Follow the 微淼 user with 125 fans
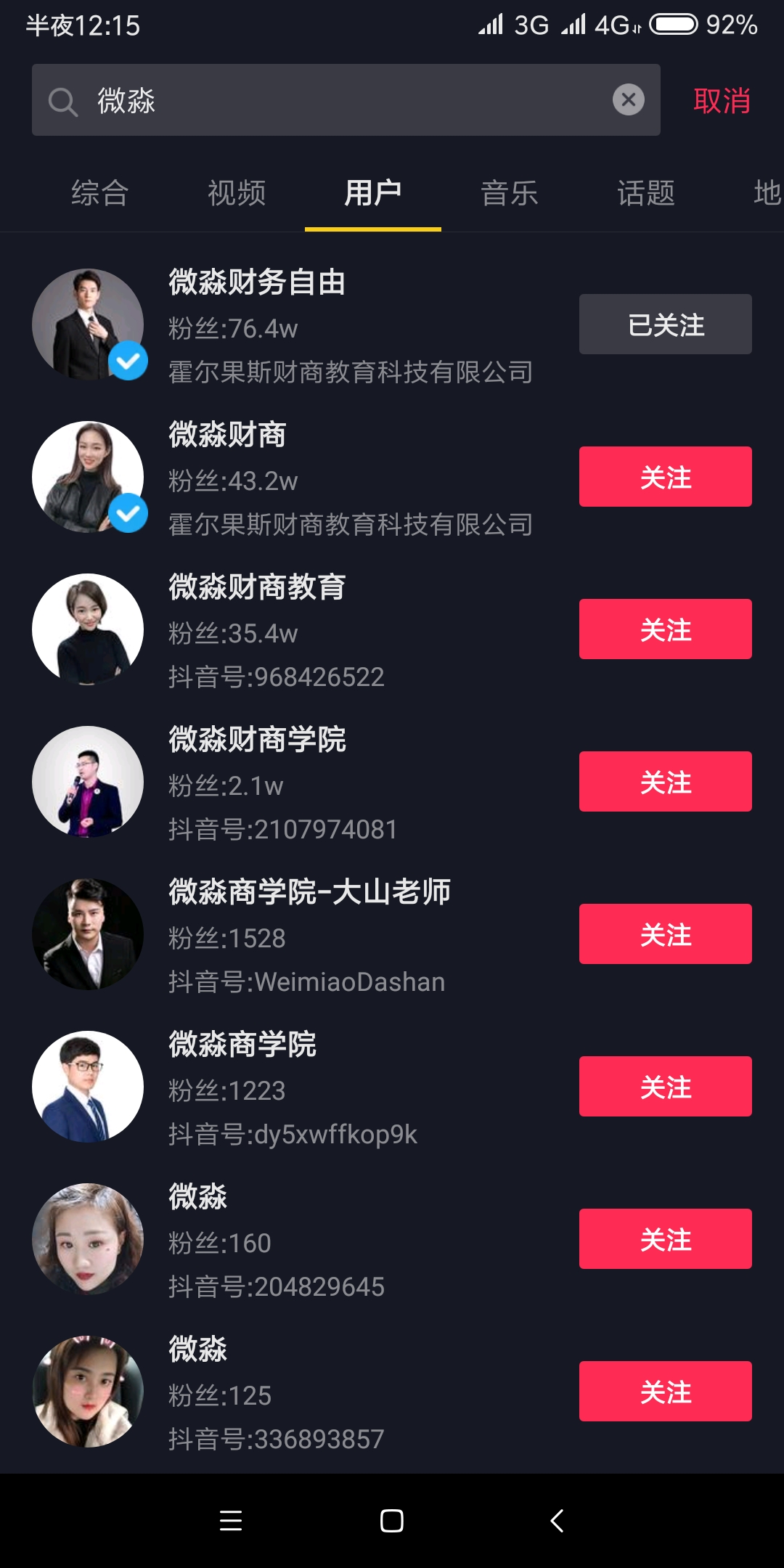 tap(665, 1392)
